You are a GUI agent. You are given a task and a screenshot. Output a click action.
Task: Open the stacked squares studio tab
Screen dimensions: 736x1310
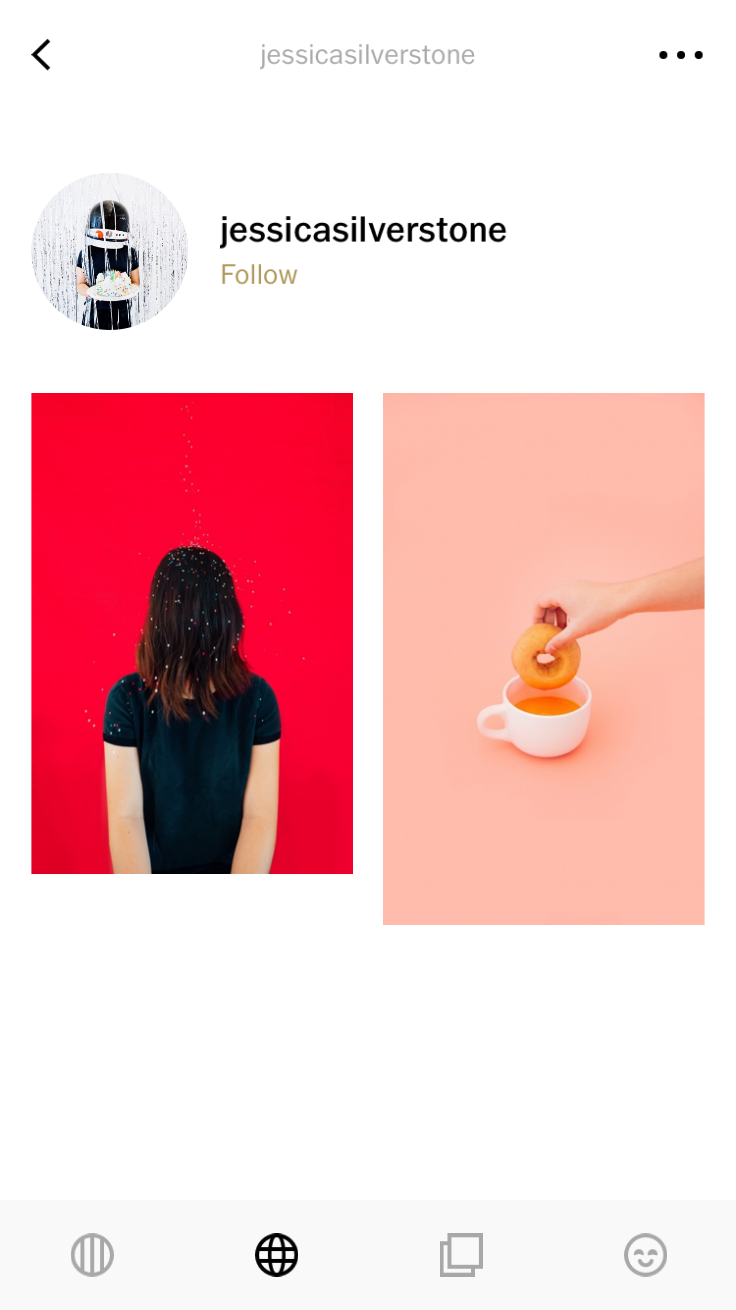(x=461, y=1255)
